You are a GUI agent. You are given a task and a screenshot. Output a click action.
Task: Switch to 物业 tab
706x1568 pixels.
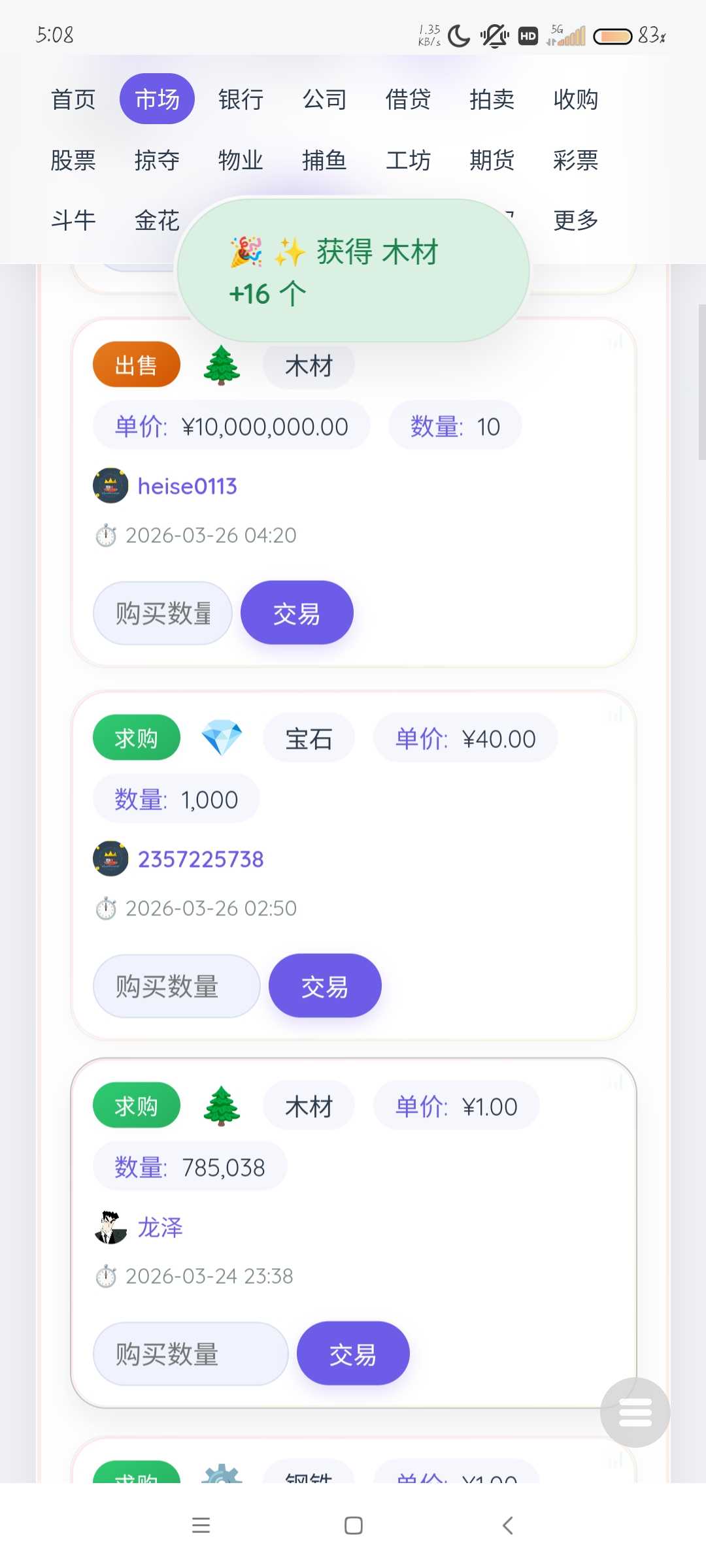pos(241,160)
